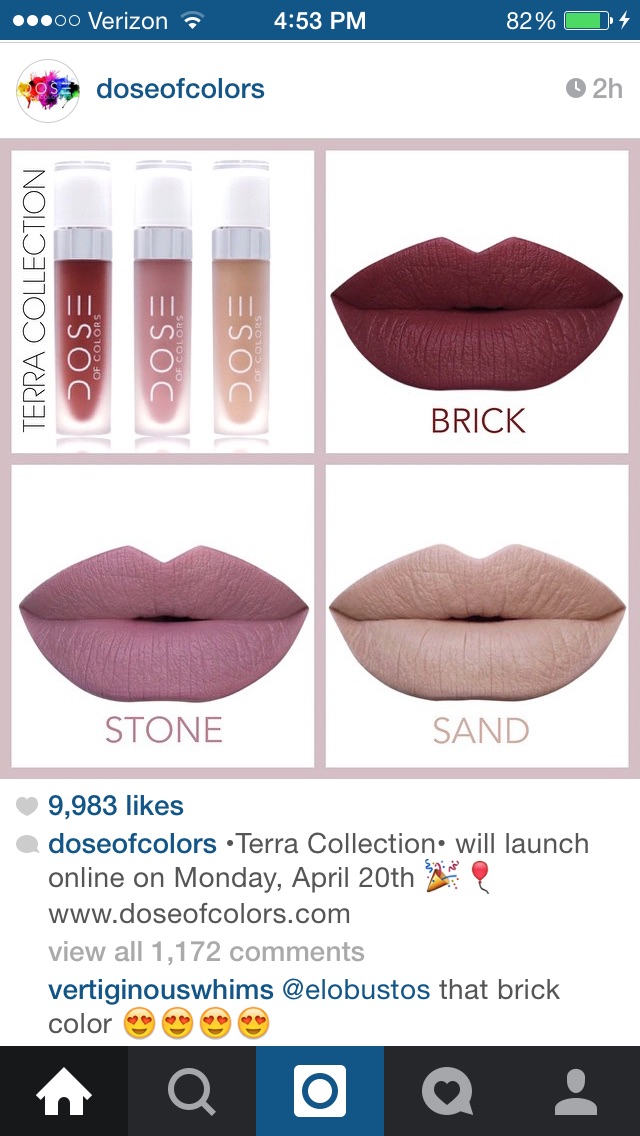The height and width of the screenshot is (1136, 640).
Task: Open vertiginouswhims profile from comment
Action: pyautogui.click(x=161, y=989)
